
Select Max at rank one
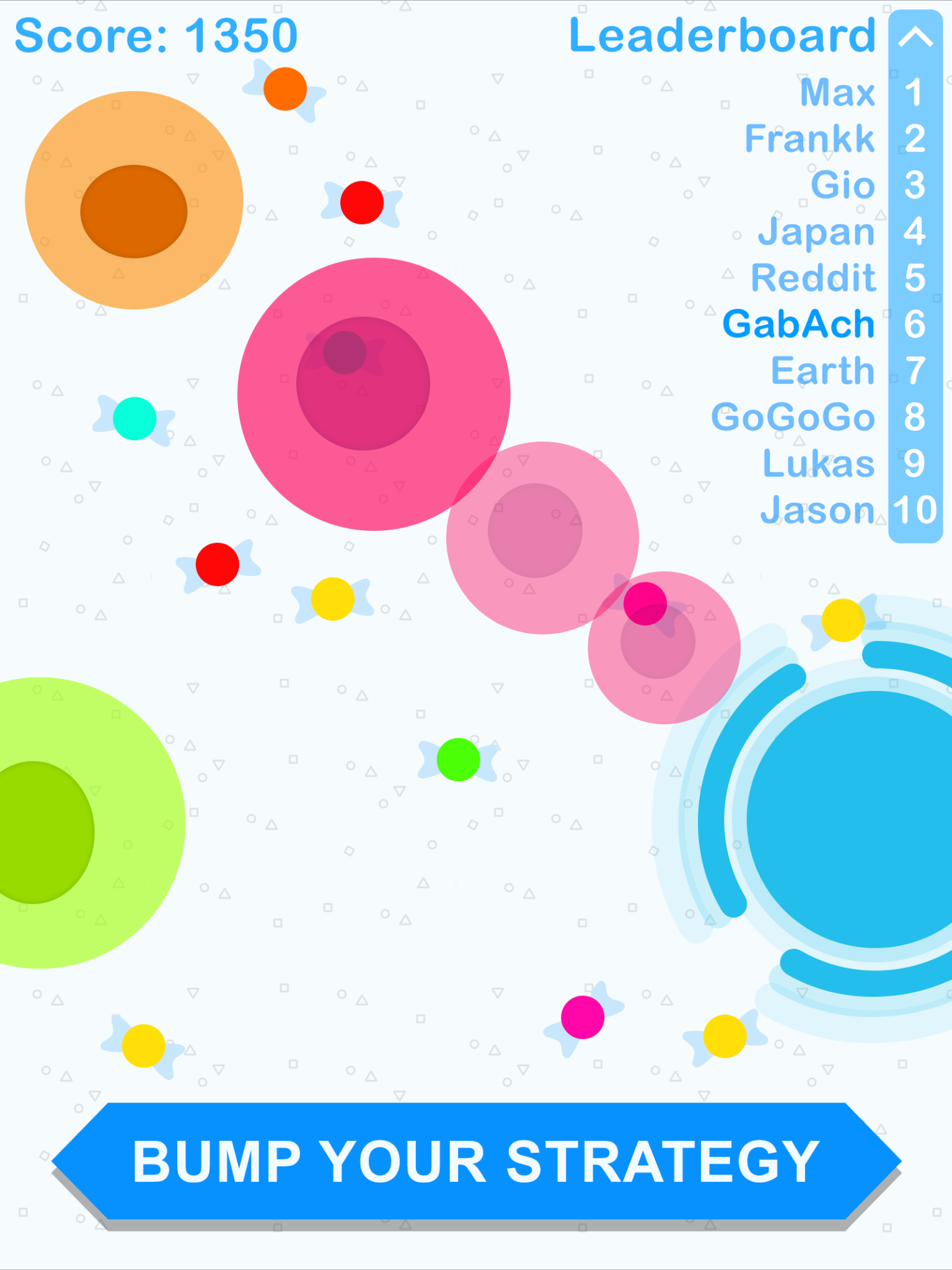click(837, 93)
